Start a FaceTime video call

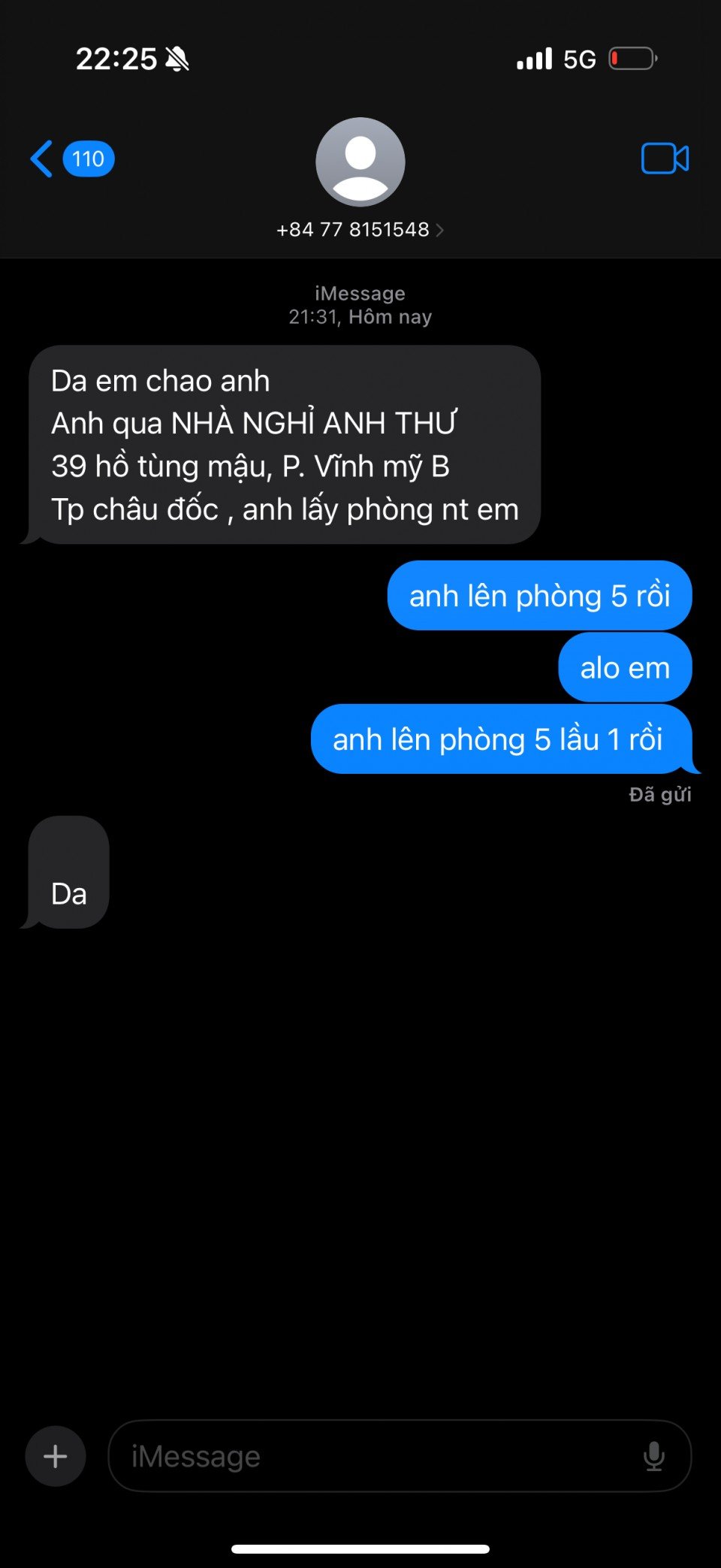(665, 159)
